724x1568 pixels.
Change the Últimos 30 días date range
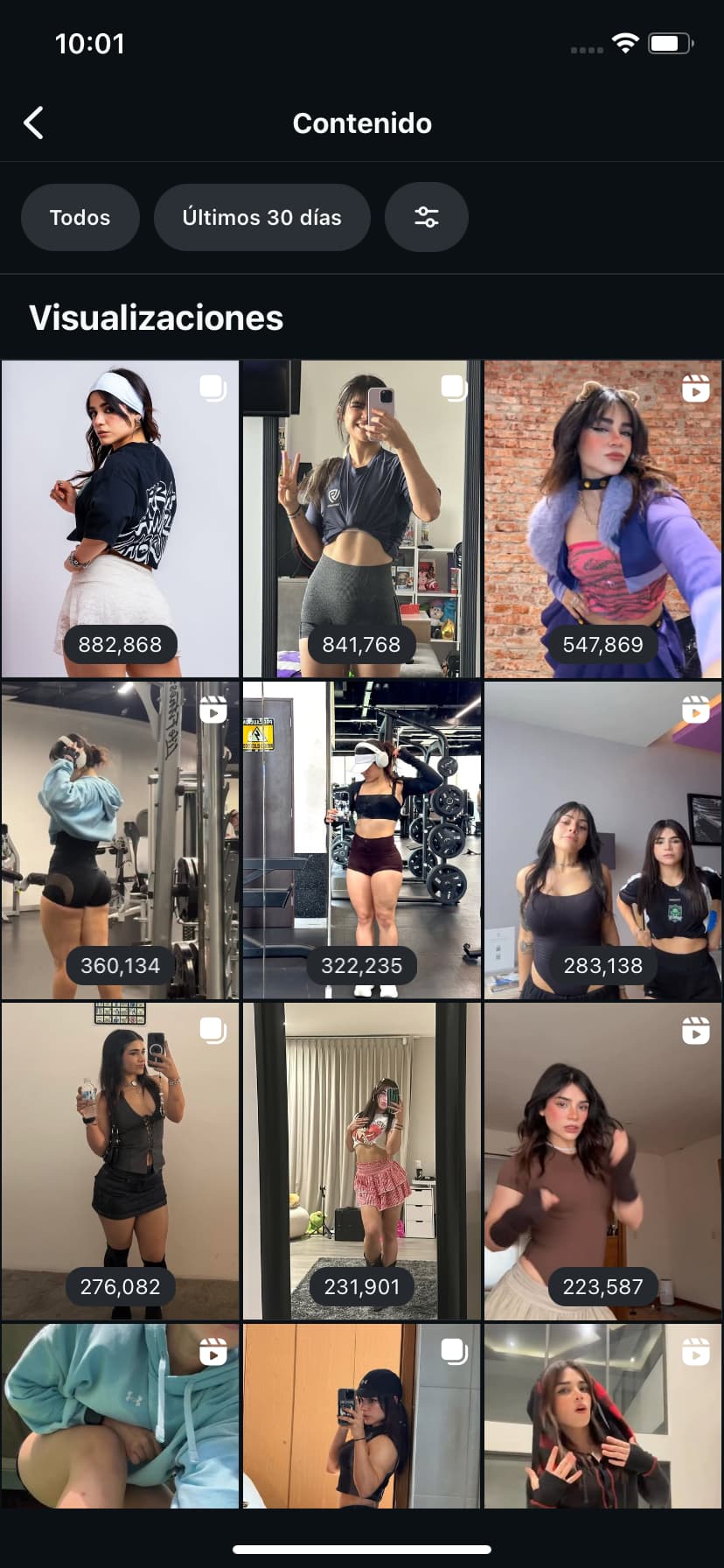click(x=261, y=218)
